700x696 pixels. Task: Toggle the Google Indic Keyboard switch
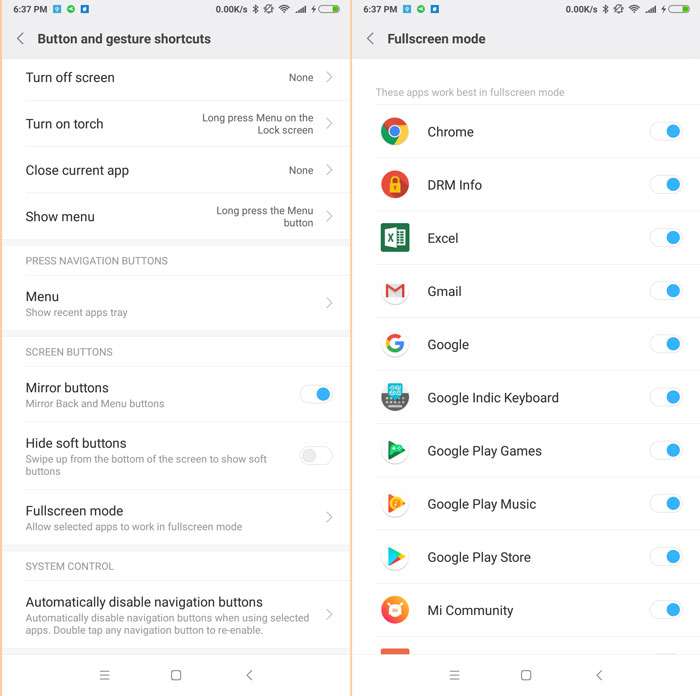coord(666,397)
